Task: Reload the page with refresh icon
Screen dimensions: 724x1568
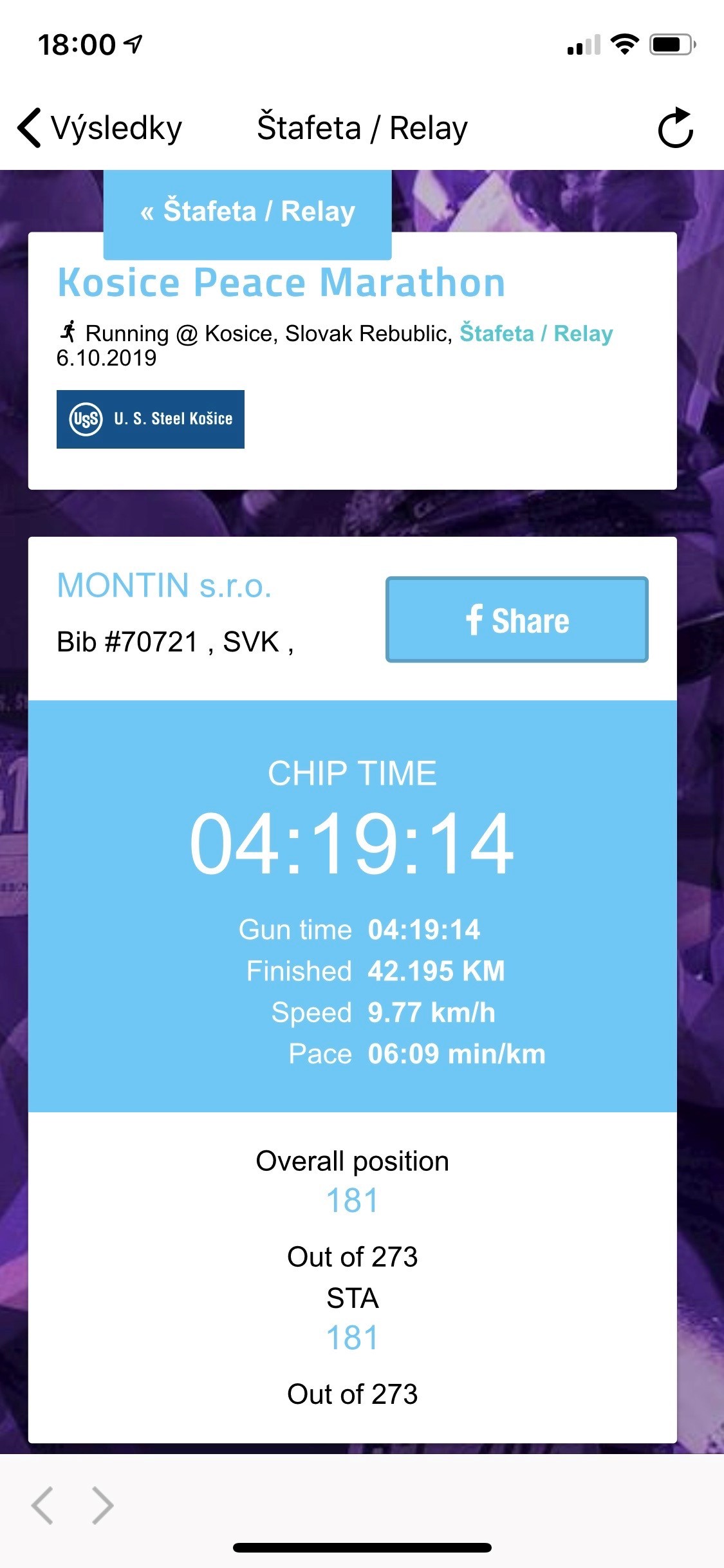Action: (x=676, y=127)
